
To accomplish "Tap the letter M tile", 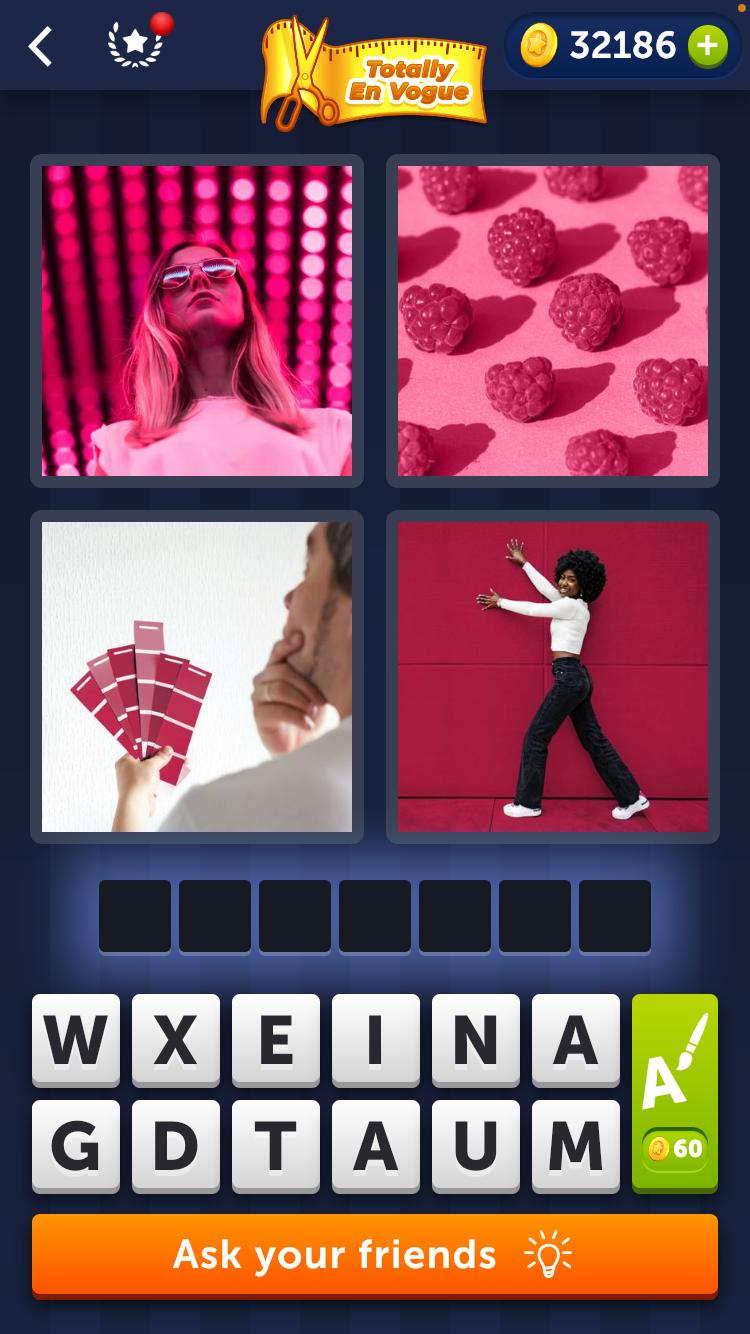I will click(576, 1146).
